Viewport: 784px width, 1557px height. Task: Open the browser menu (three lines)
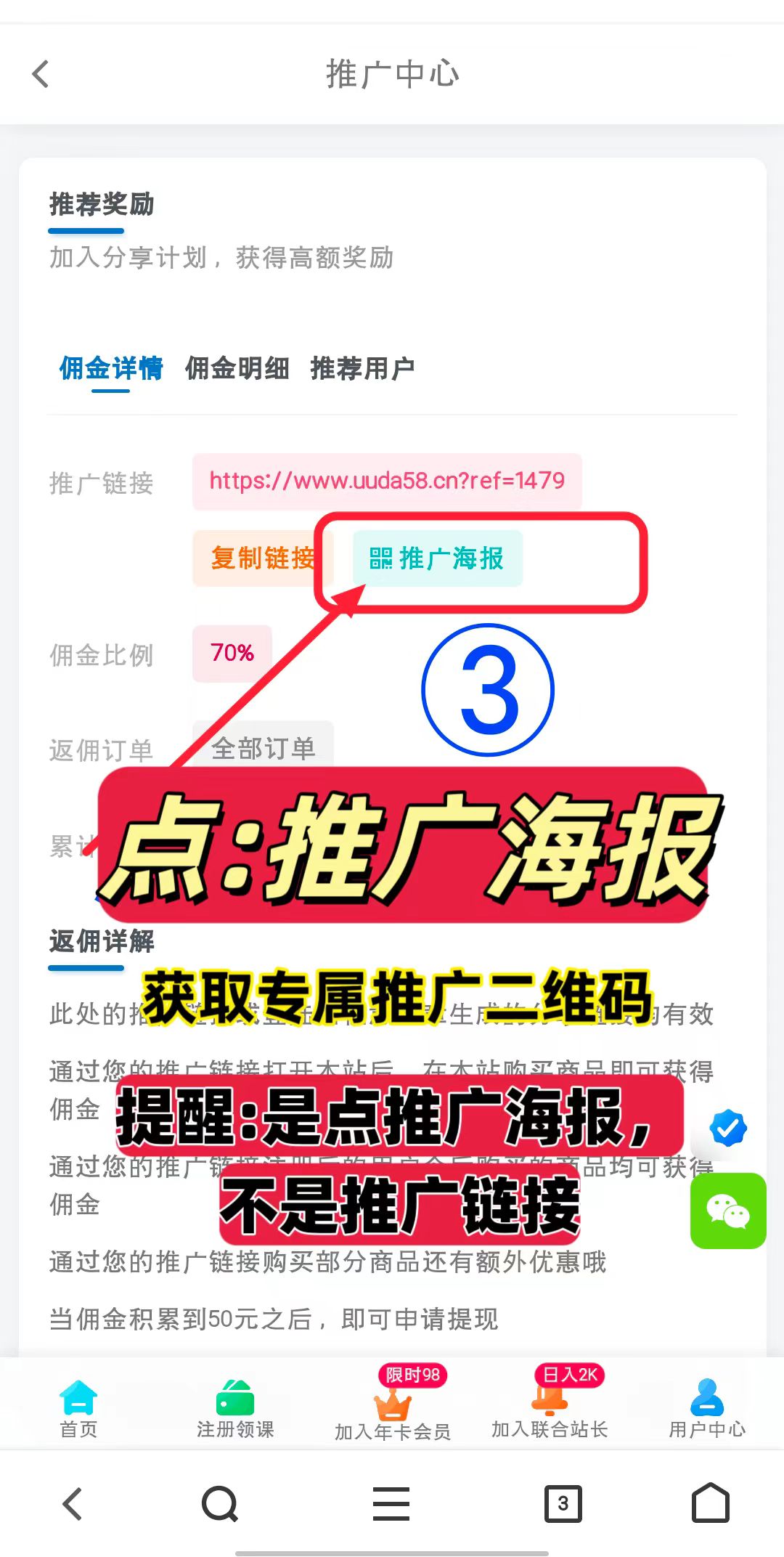point(391,1503)
